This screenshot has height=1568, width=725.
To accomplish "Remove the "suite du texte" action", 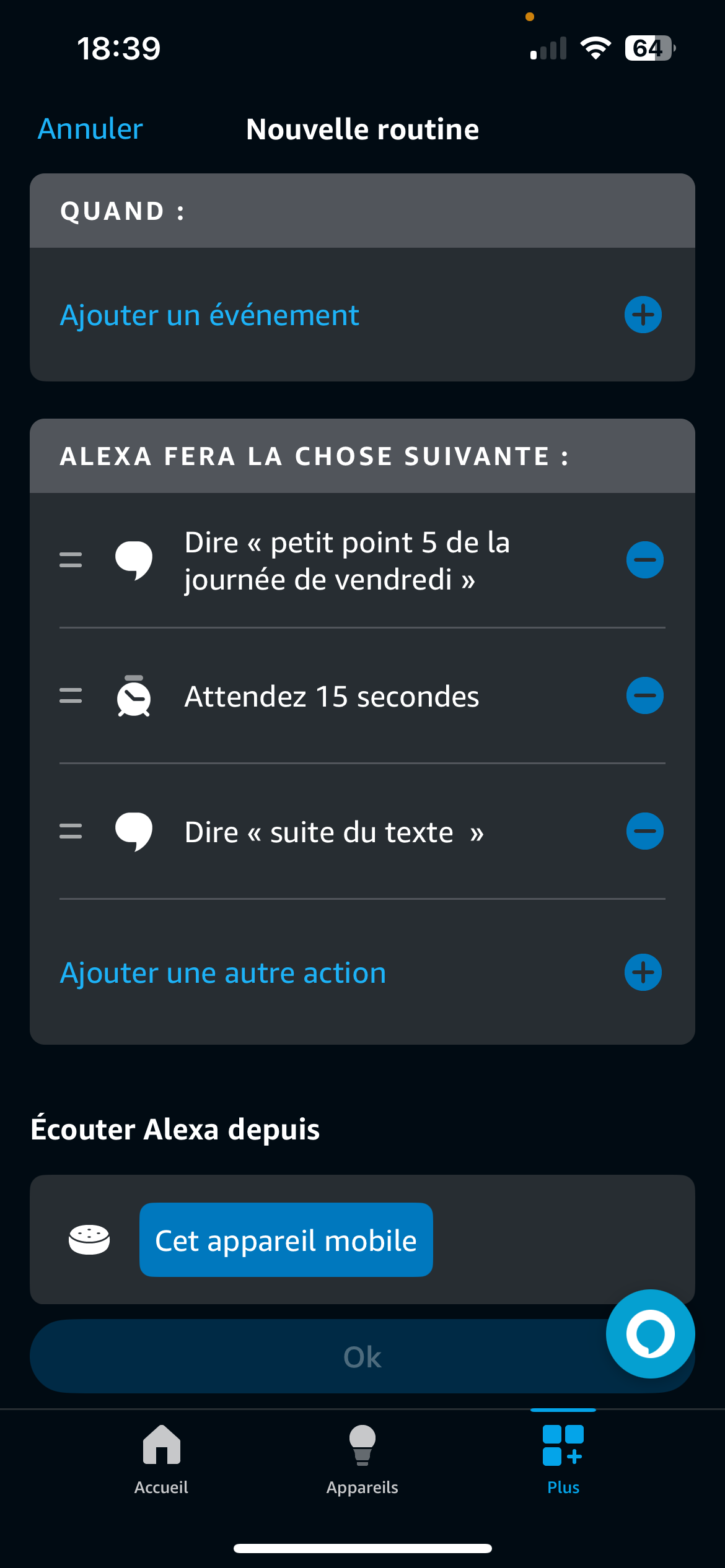I will (644, 831).
